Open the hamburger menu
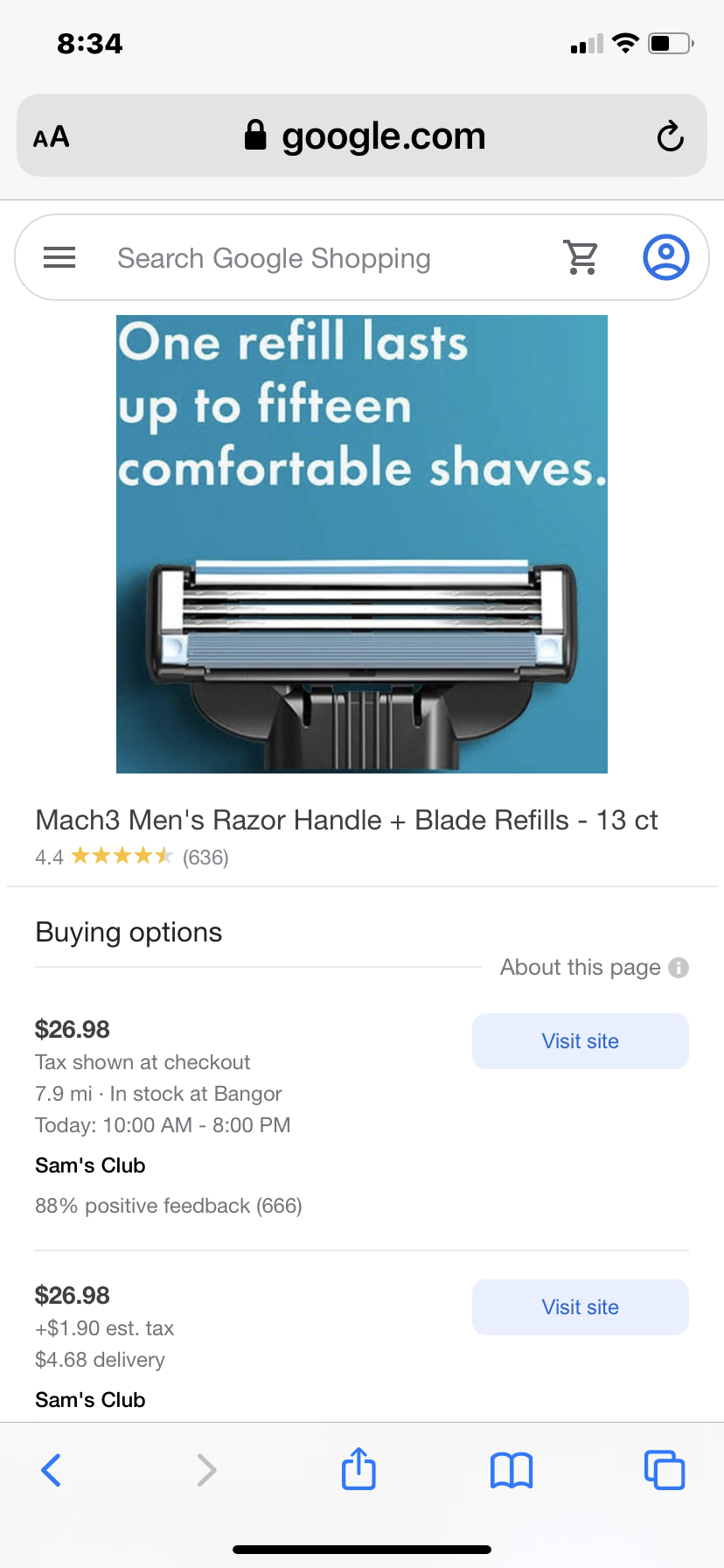724x1568 pixels. [59, 257]
